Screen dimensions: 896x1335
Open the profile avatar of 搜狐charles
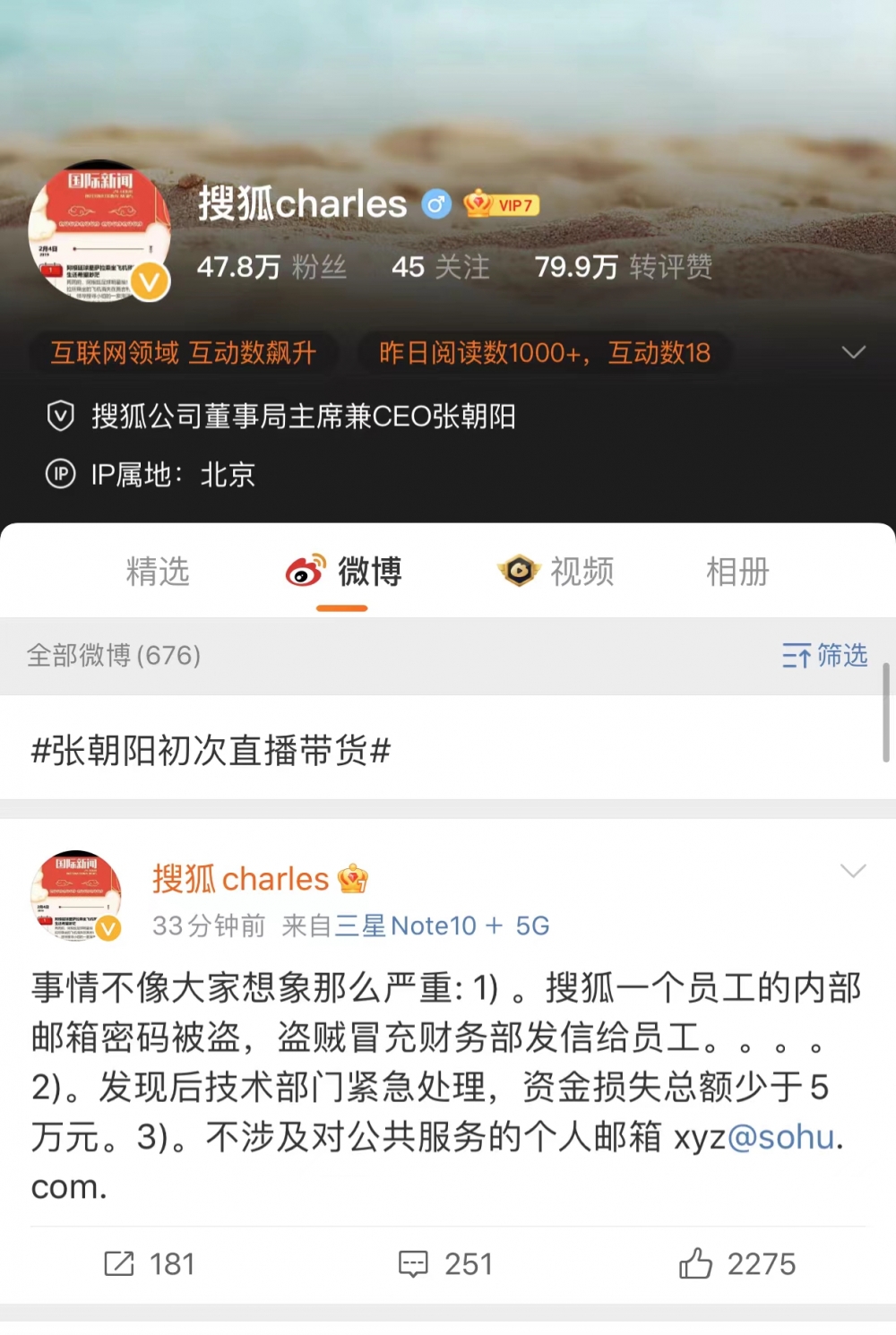99,233
